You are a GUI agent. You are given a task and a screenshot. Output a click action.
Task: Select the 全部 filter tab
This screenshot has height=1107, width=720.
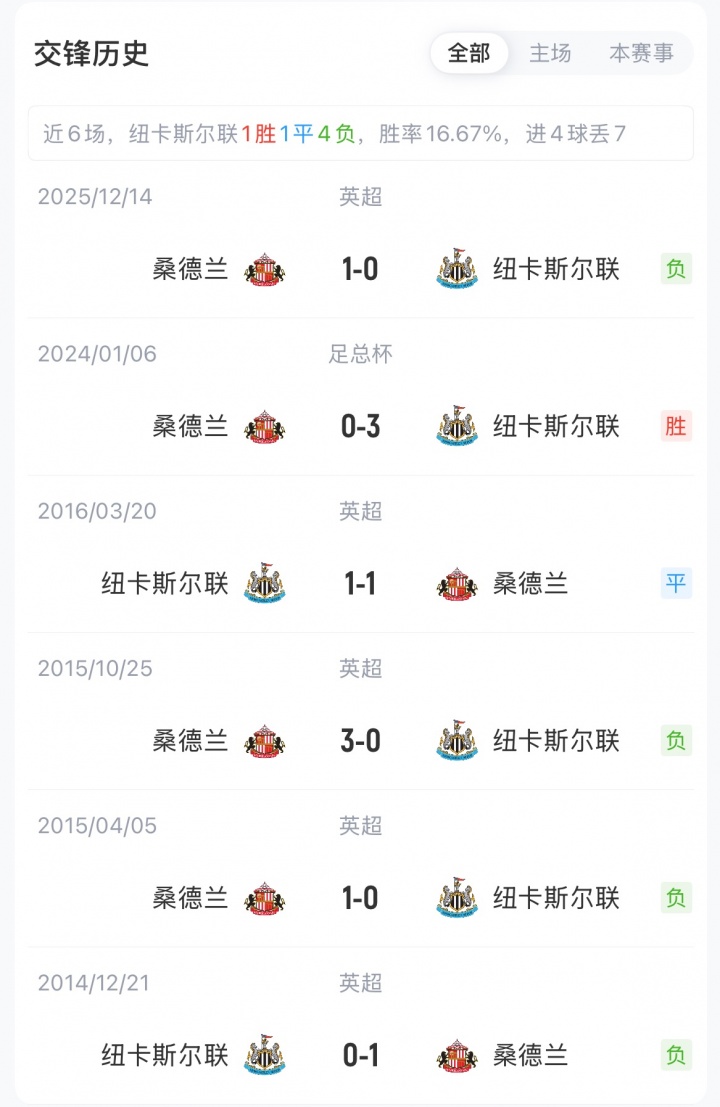[x=469, y=53]
